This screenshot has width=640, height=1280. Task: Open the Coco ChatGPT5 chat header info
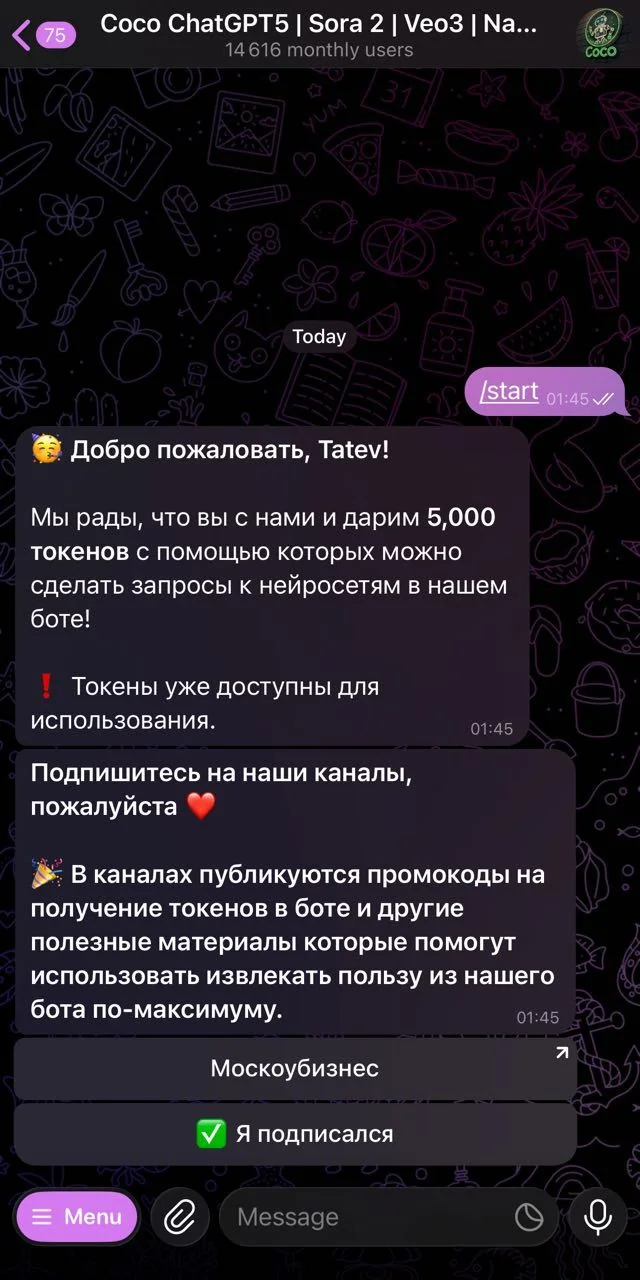pyautogui.click(x=319, y=35)
